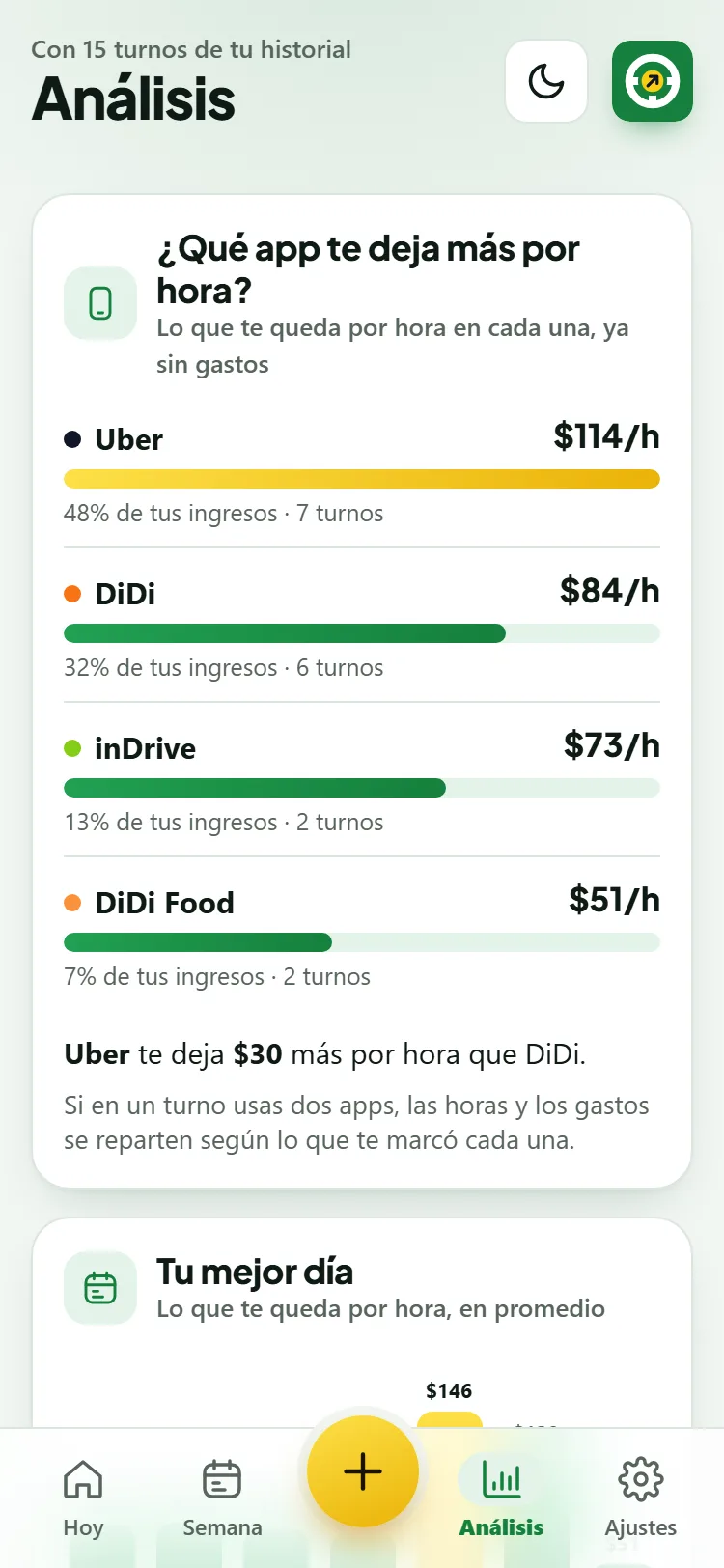Screen dimensions: 724x1568
Task: Go to the Hoy tab
Action: pos(83,1498)
